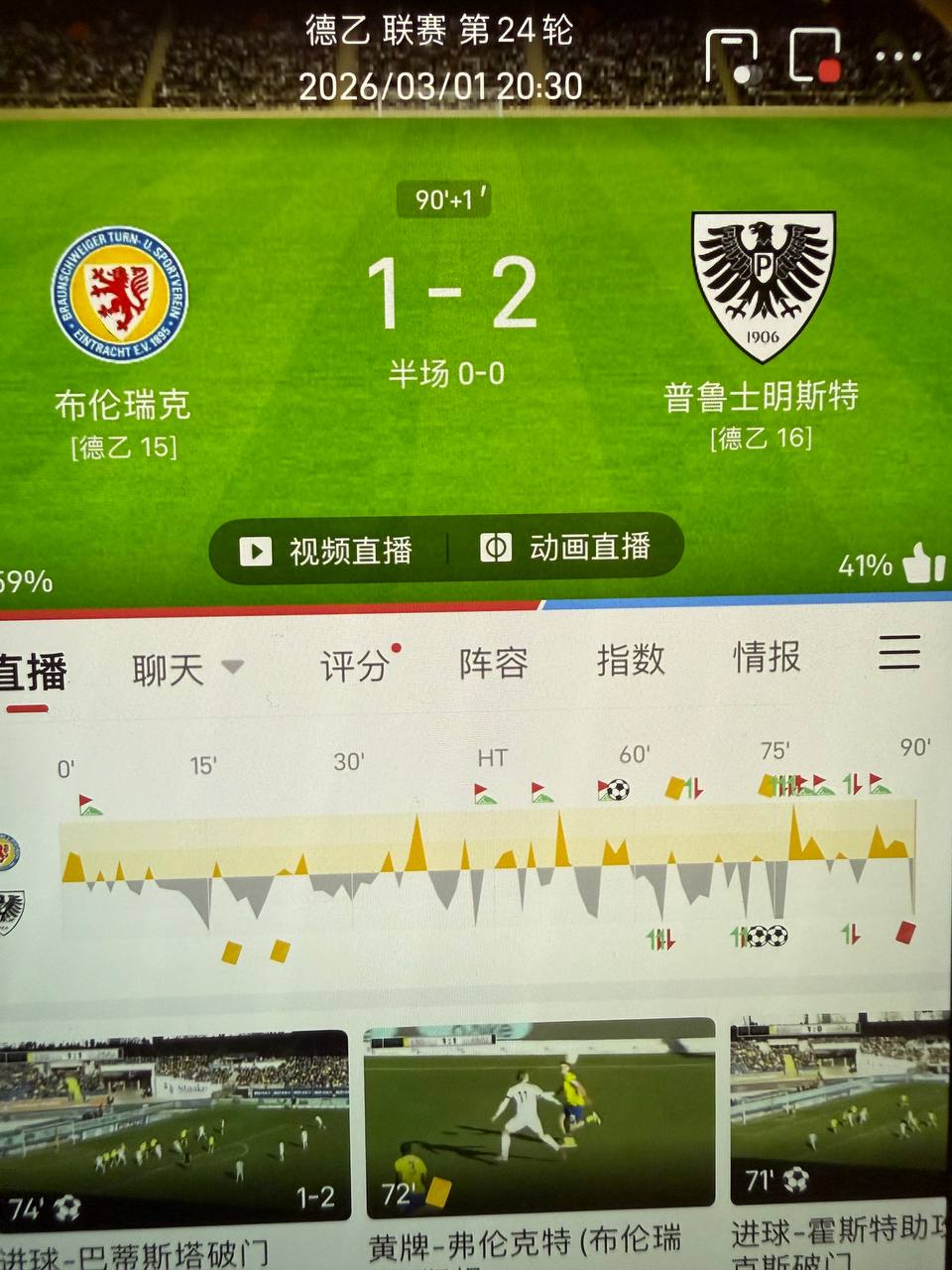This screenshot has width=952, height=1270.
Task: Tap the picture-in-picture window icon
Action: click(x=733, y=57)
